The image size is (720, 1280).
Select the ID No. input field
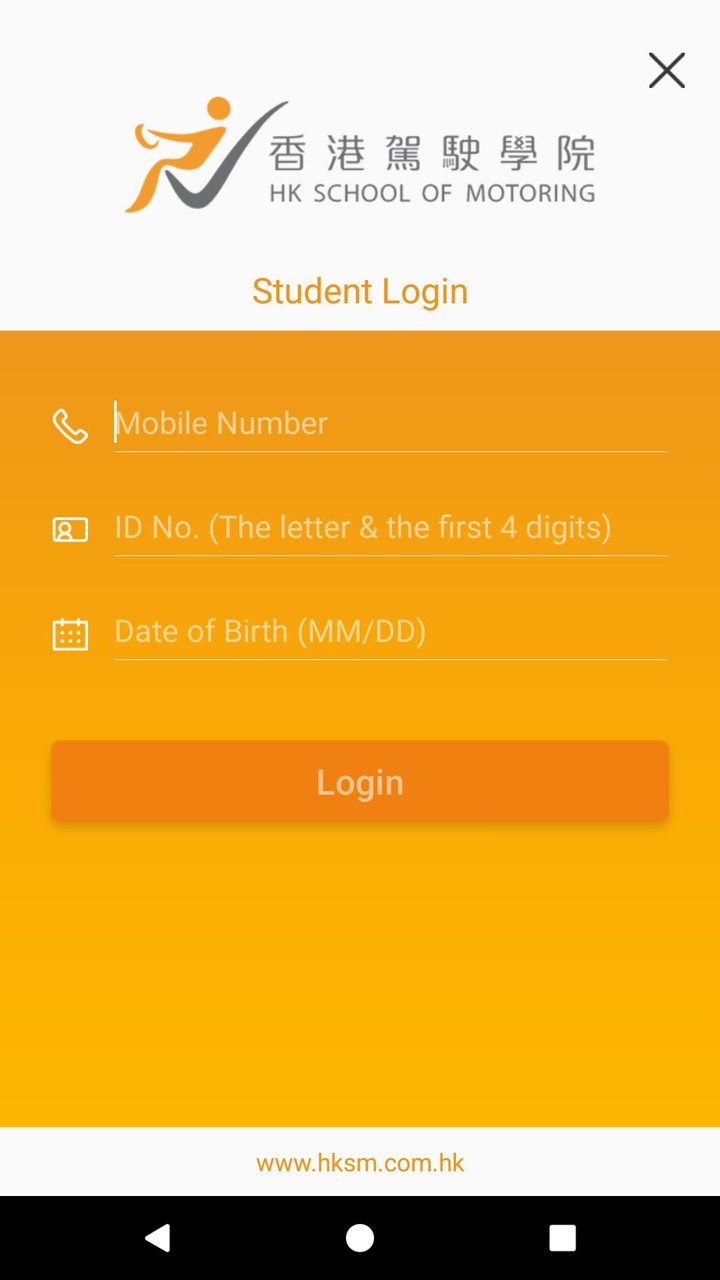[390, 527]
